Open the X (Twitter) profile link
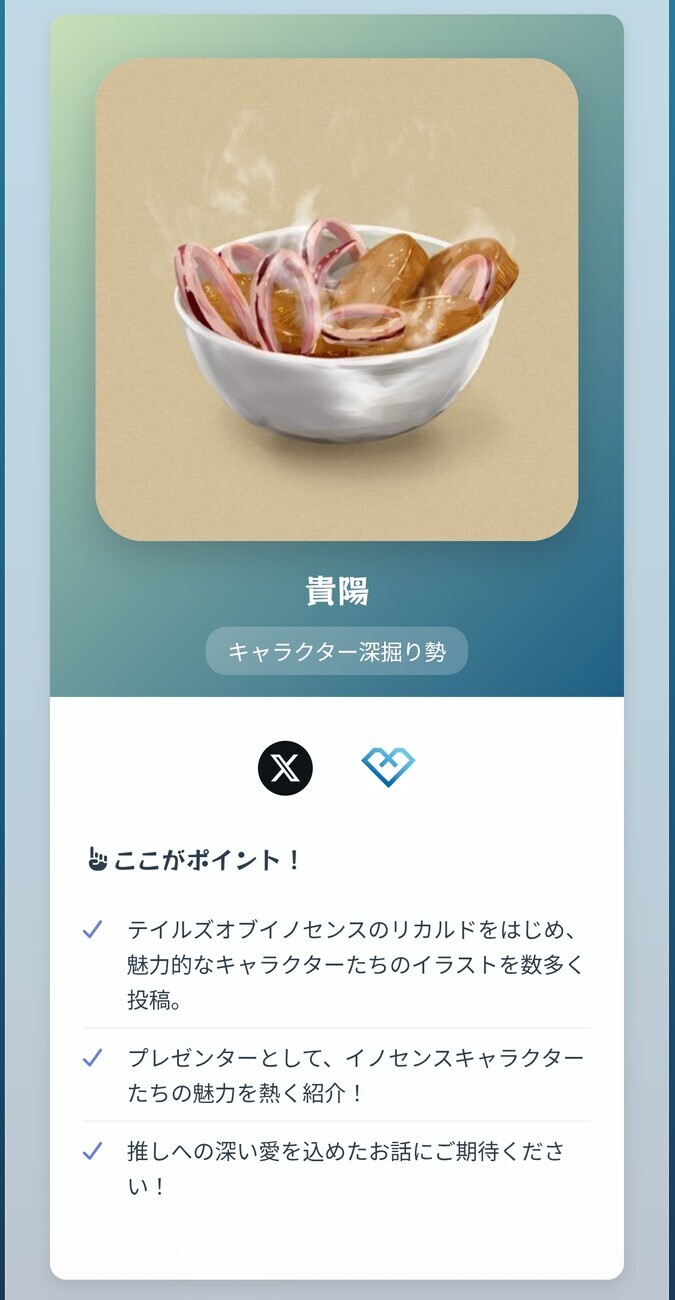Image resolution: width=675 pixels, height=1300 pixels. (285, 767)
